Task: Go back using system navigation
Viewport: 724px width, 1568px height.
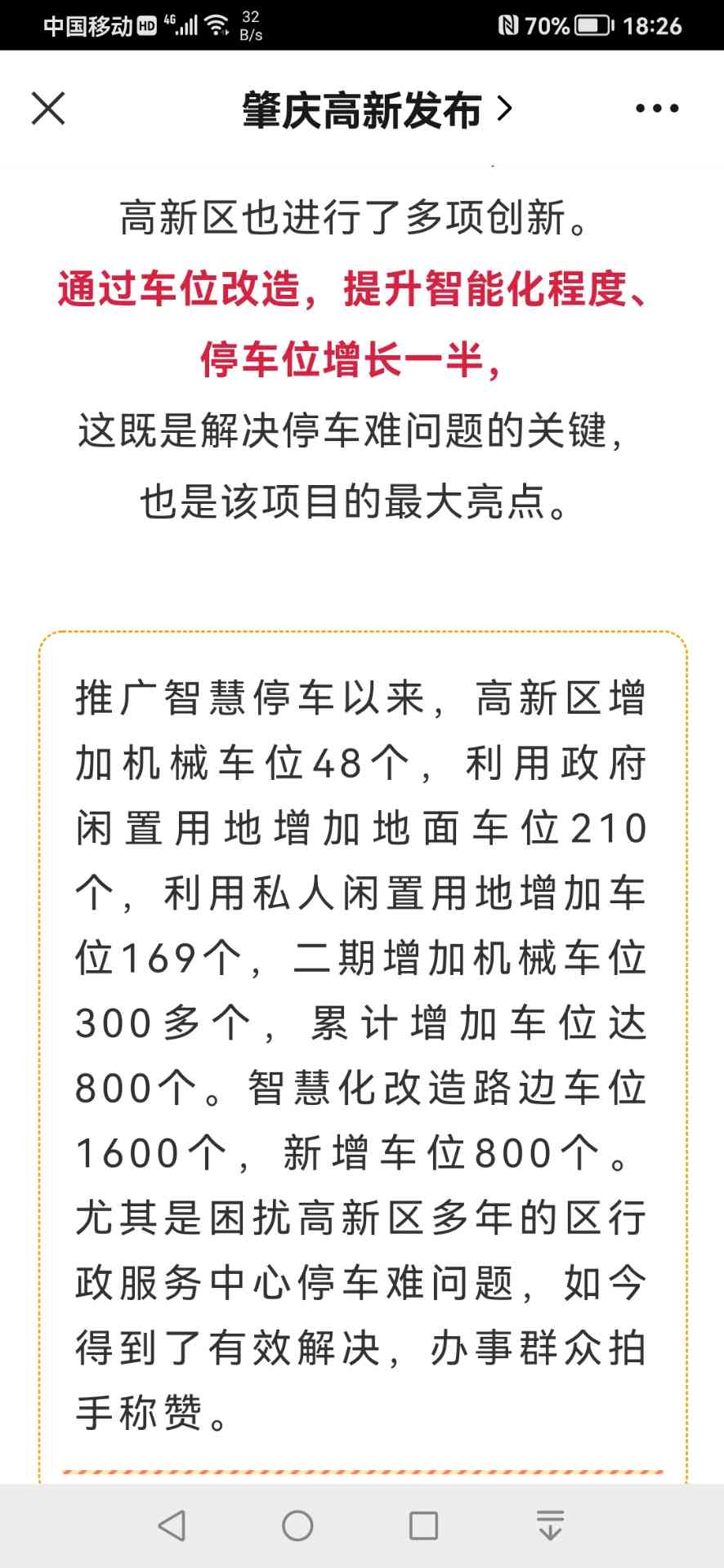Action: pyautogui.click(x=172, y=1526)
